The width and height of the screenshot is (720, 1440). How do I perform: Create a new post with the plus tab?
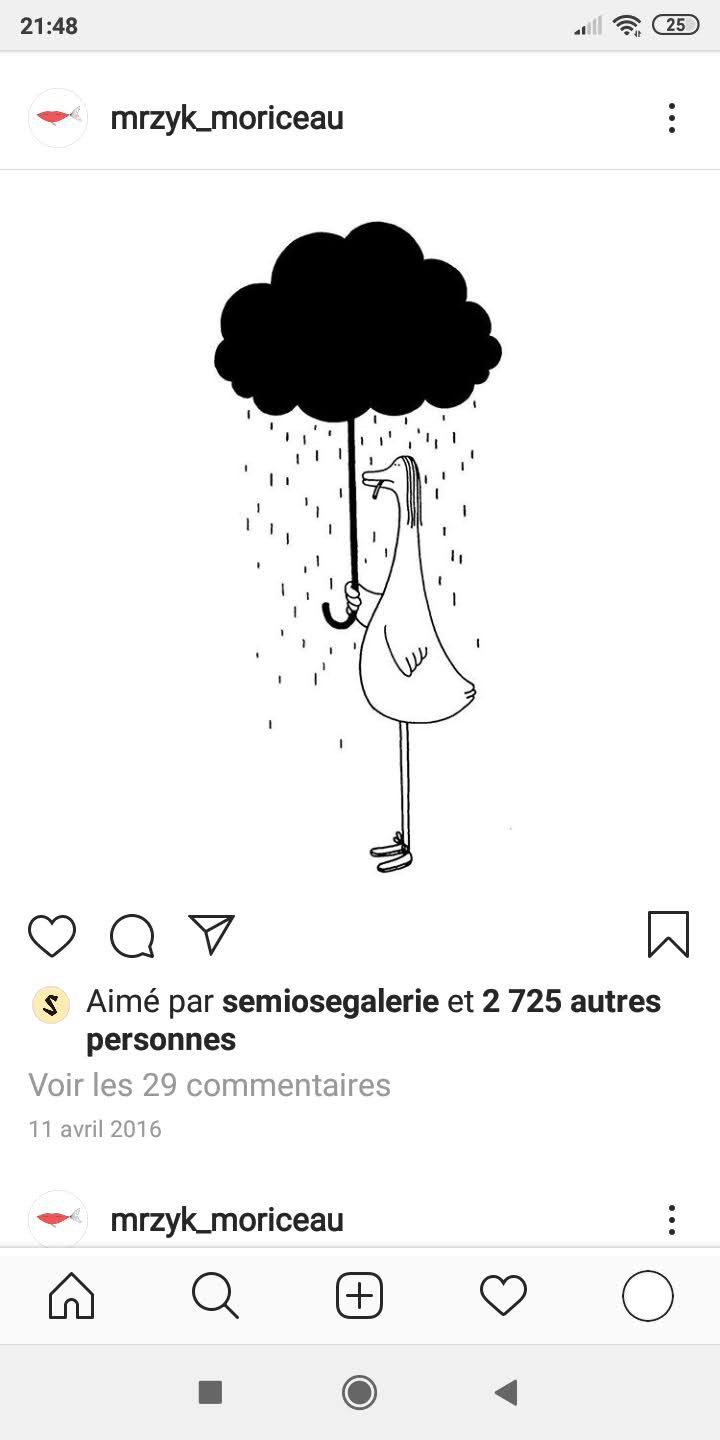pyautogui.click(x=359, y=1296)
